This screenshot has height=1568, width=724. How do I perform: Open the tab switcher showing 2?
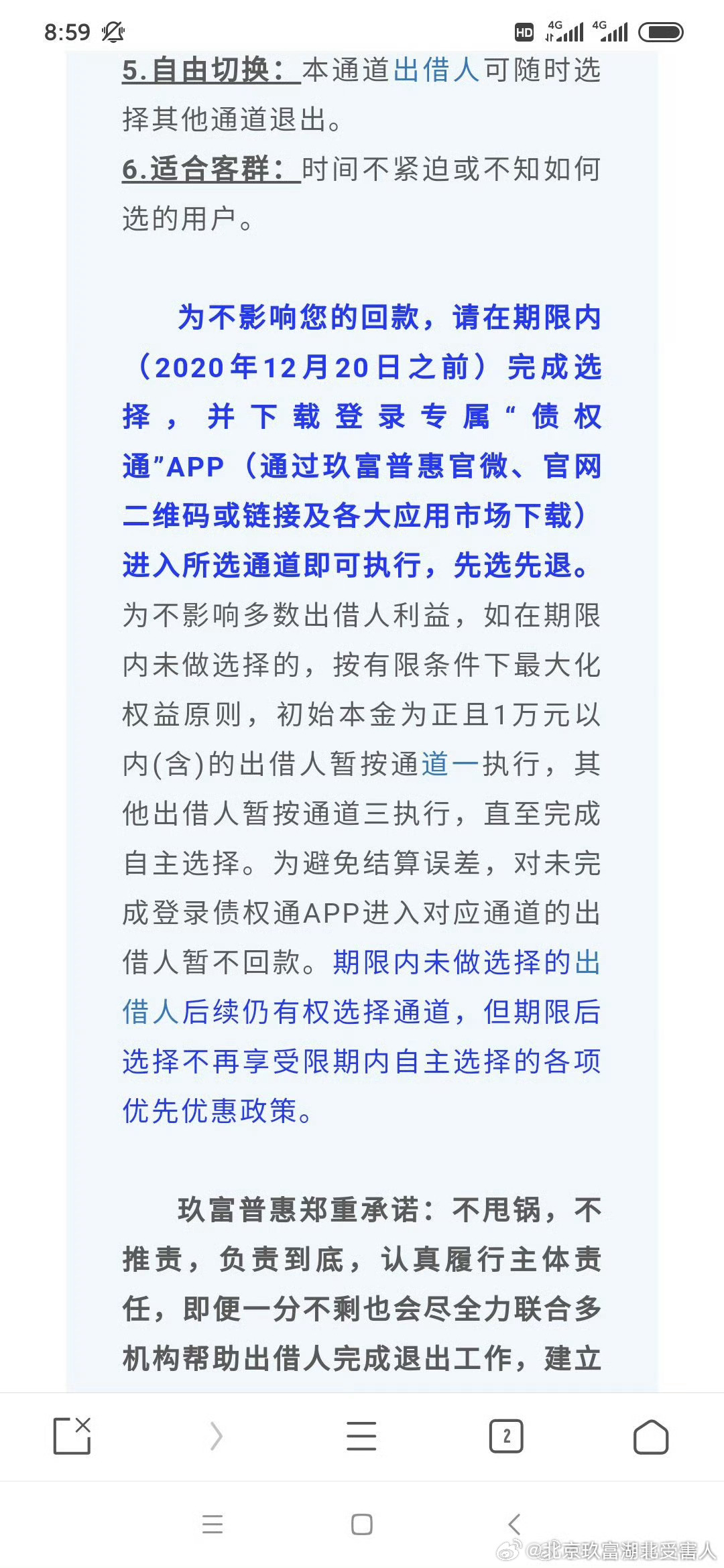pos(506,1436)
